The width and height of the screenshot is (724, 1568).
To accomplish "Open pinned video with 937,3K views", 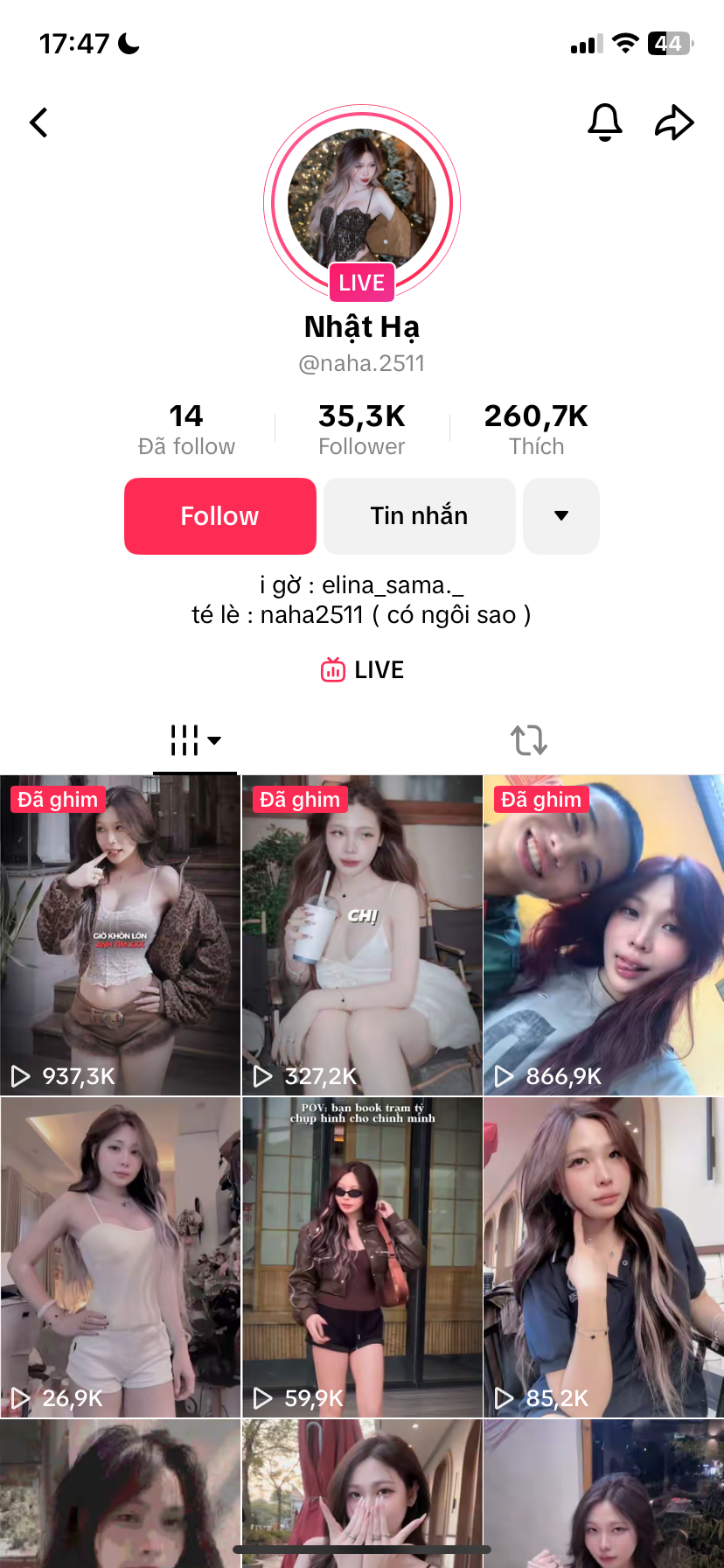I will [121, 934].
